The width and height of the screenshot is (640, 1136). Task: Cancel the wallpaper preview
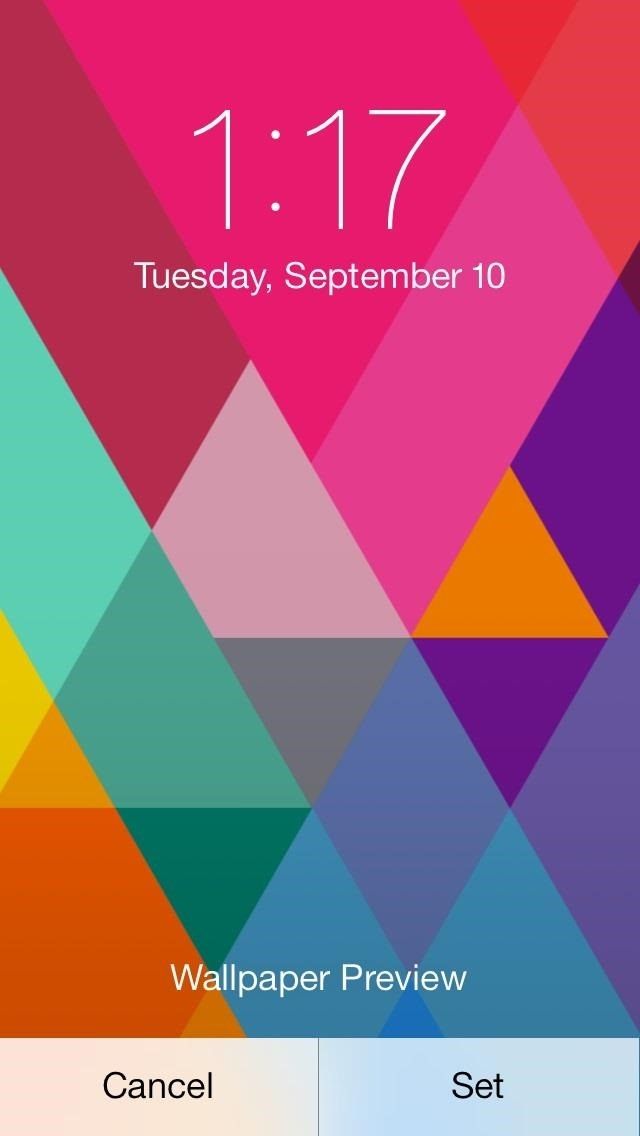[158, 1086]
